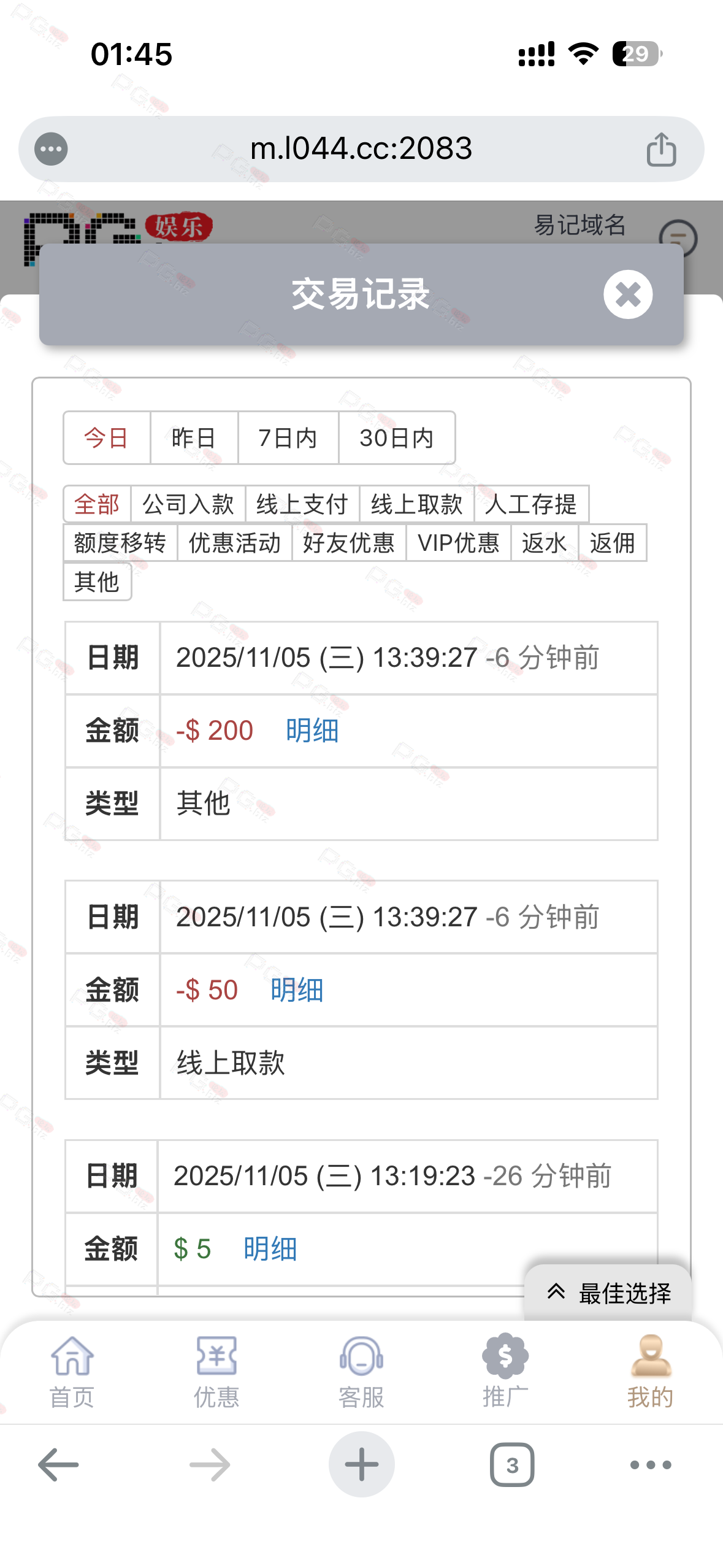The image size is (723, 1568).
Task: Open a new browser tab
Action: (361, 1464)
